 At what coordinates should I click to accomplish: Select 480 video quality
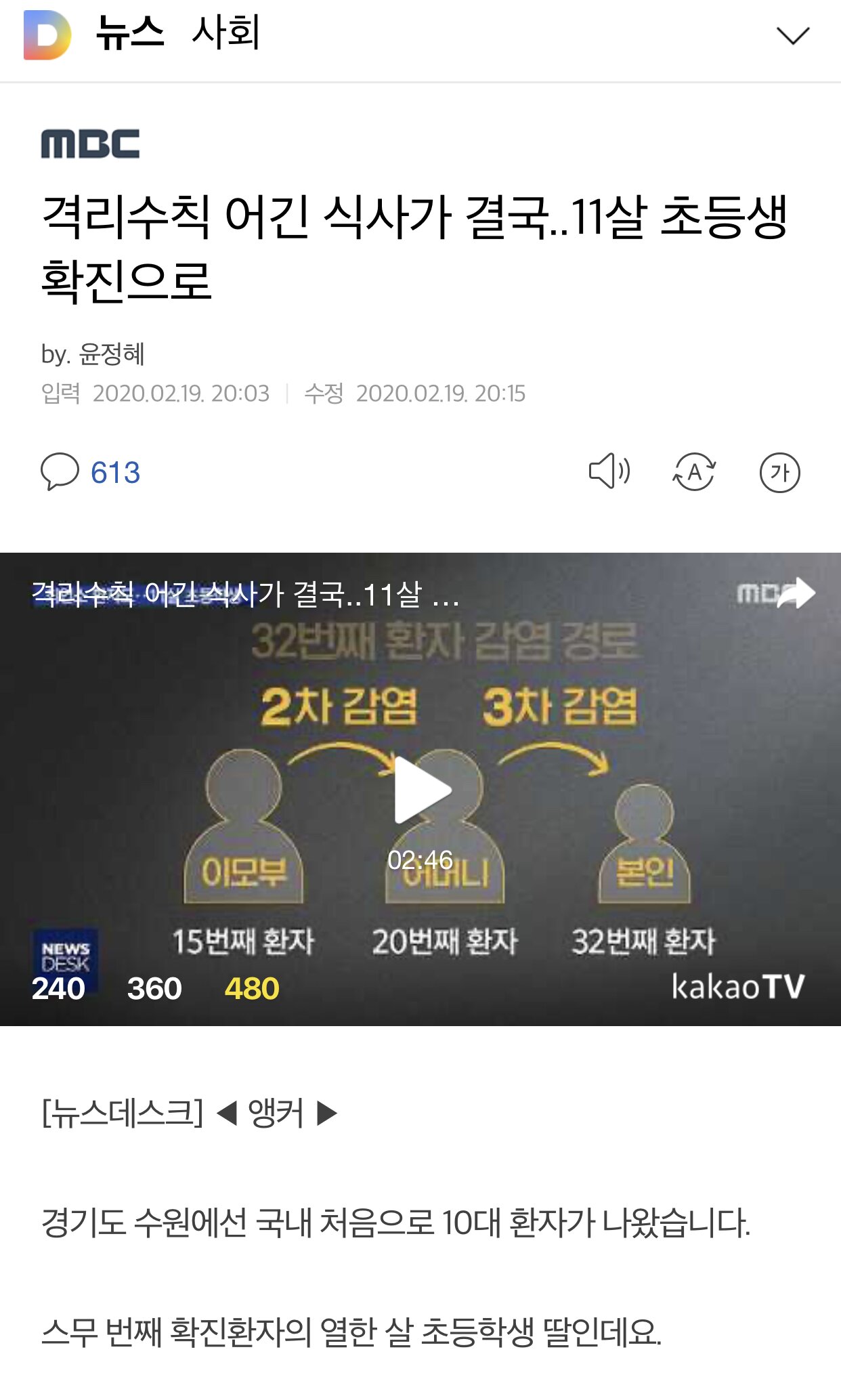252,989
